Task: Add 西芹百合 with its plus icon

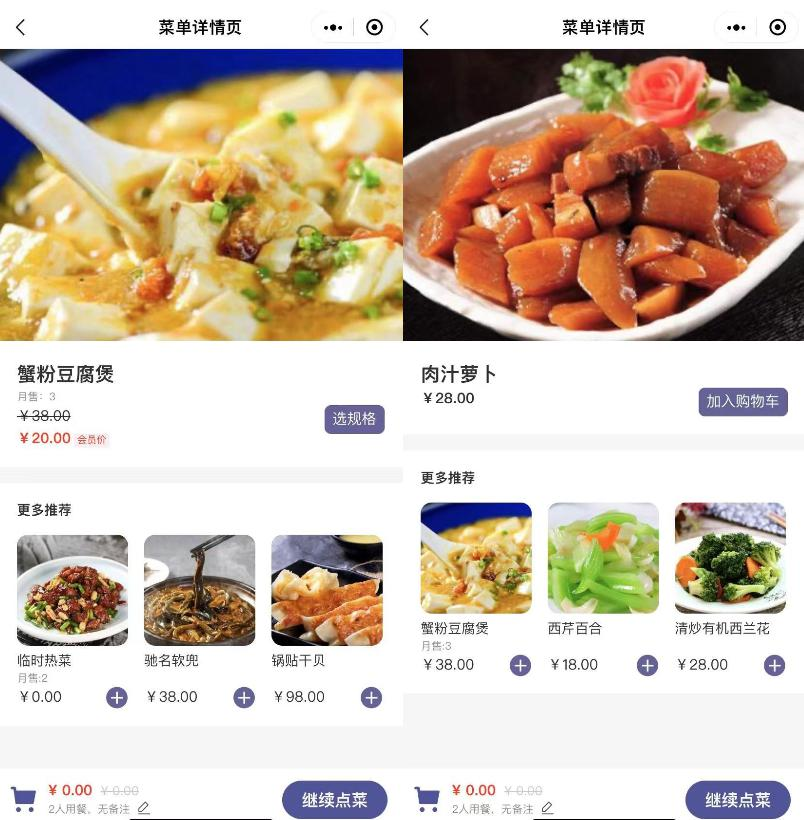Action: point(648,665)
